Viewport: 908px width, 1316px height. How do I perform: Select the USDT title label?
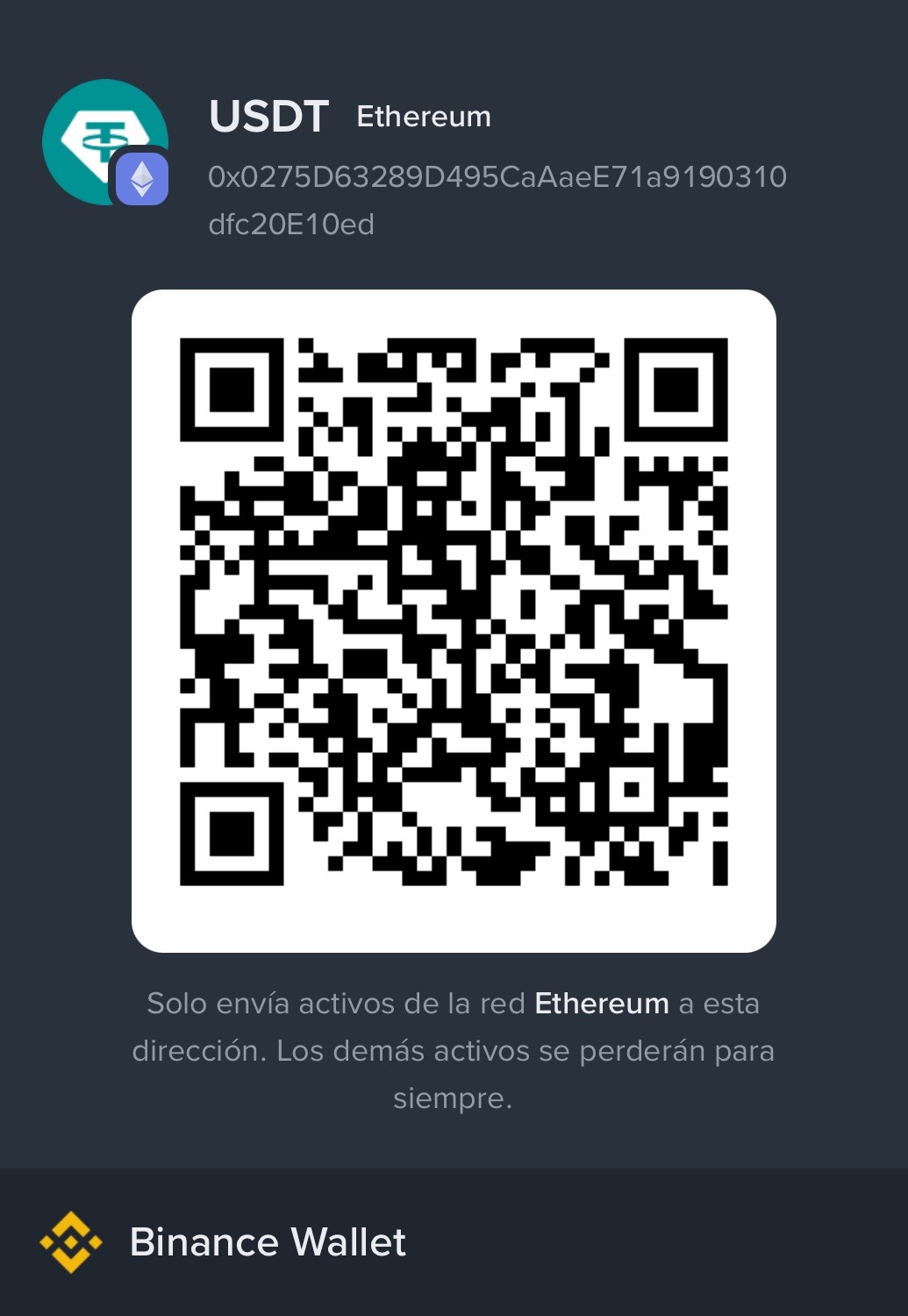pyautogui.click(x=268, y=114)
